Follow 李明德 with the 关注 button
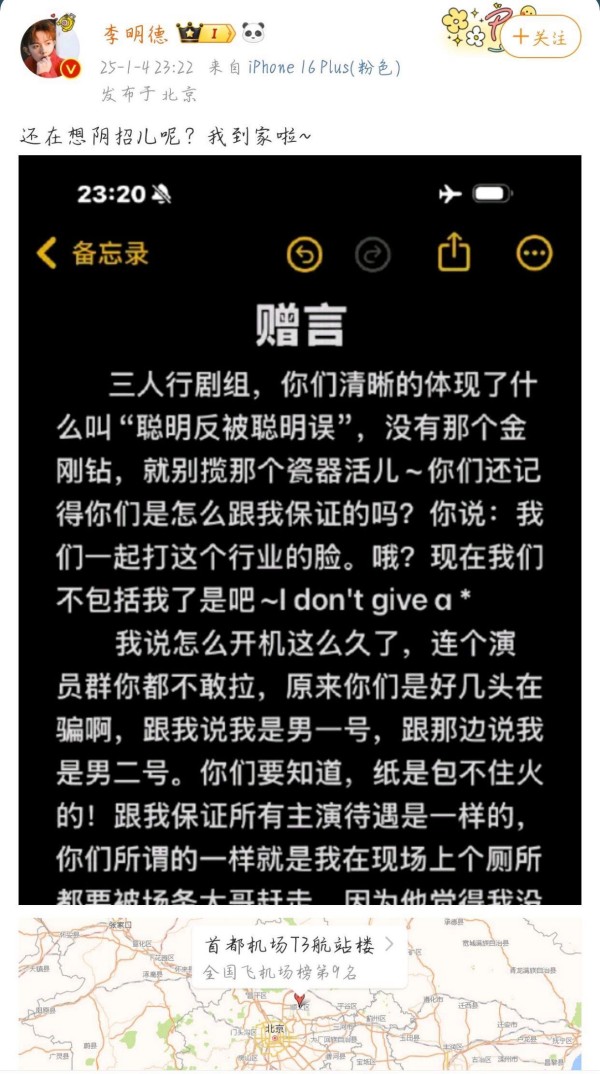This screenshot has width=600, height=1074. click(540, 36)
